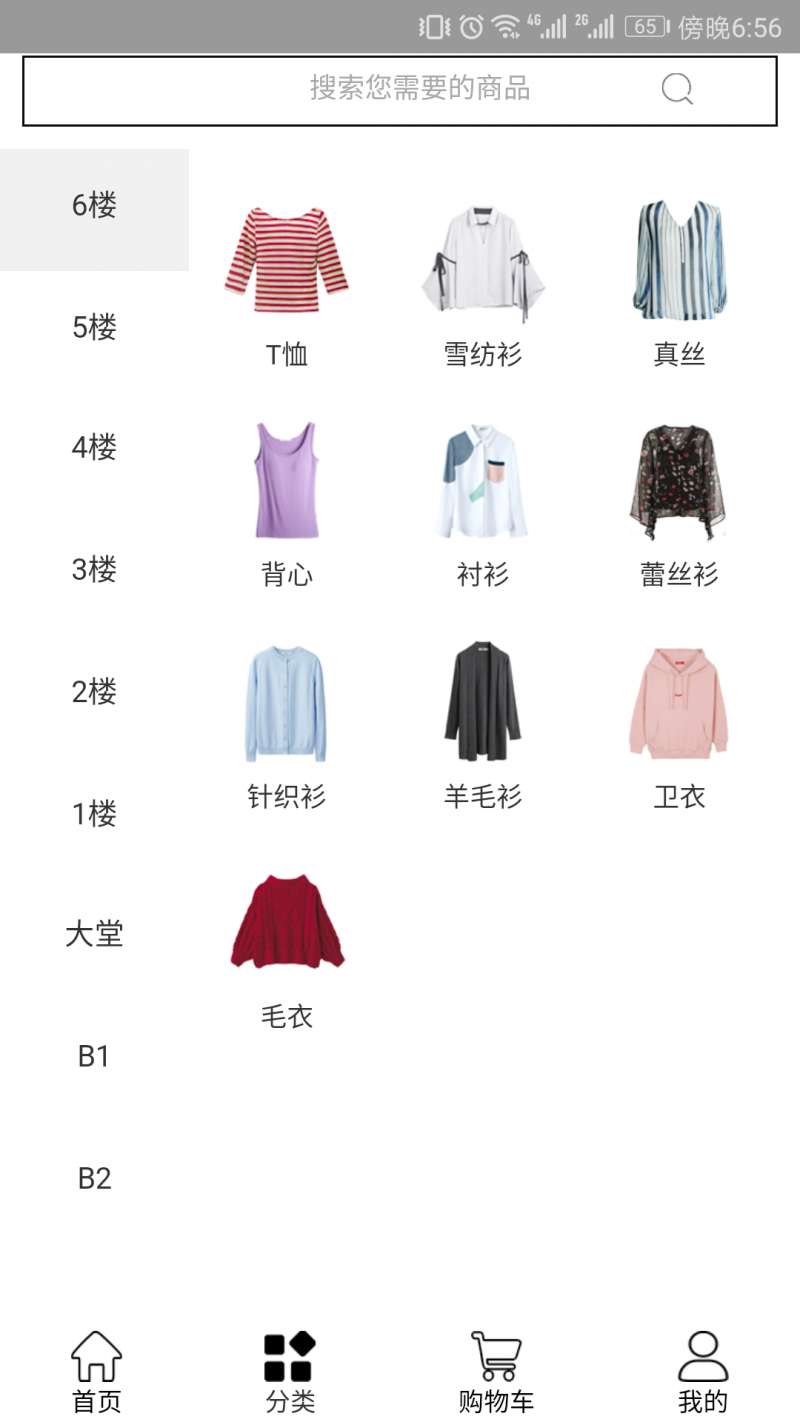Browse the 毛衣 sweater category
800x1422 pixels.
287,942
